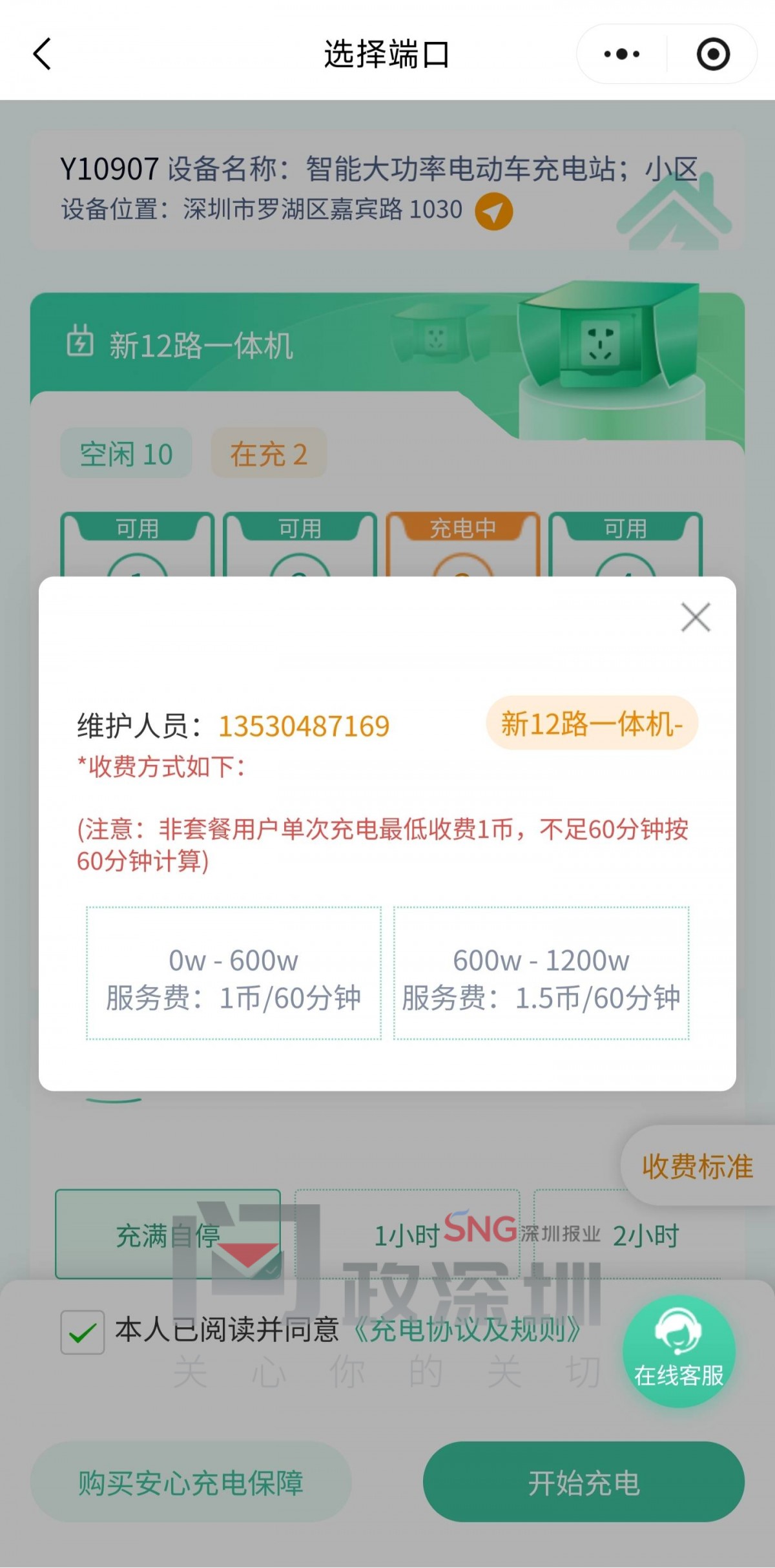775x1568 pixels.
Task: Close the mini program with the circle button
Action: pos(713,54)
